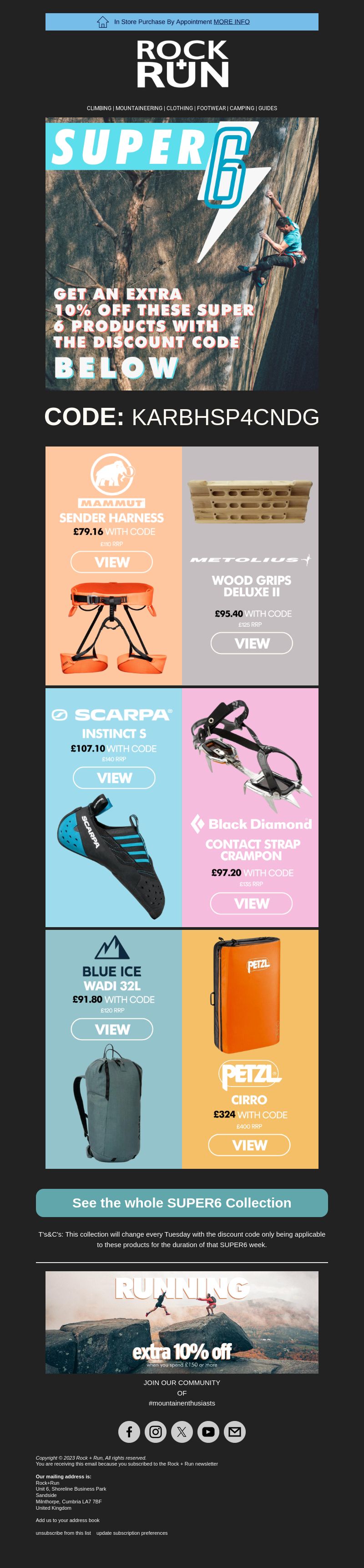Visit the Facebook page
This screenshot has height=1568, width=364.
(129, 1431)
